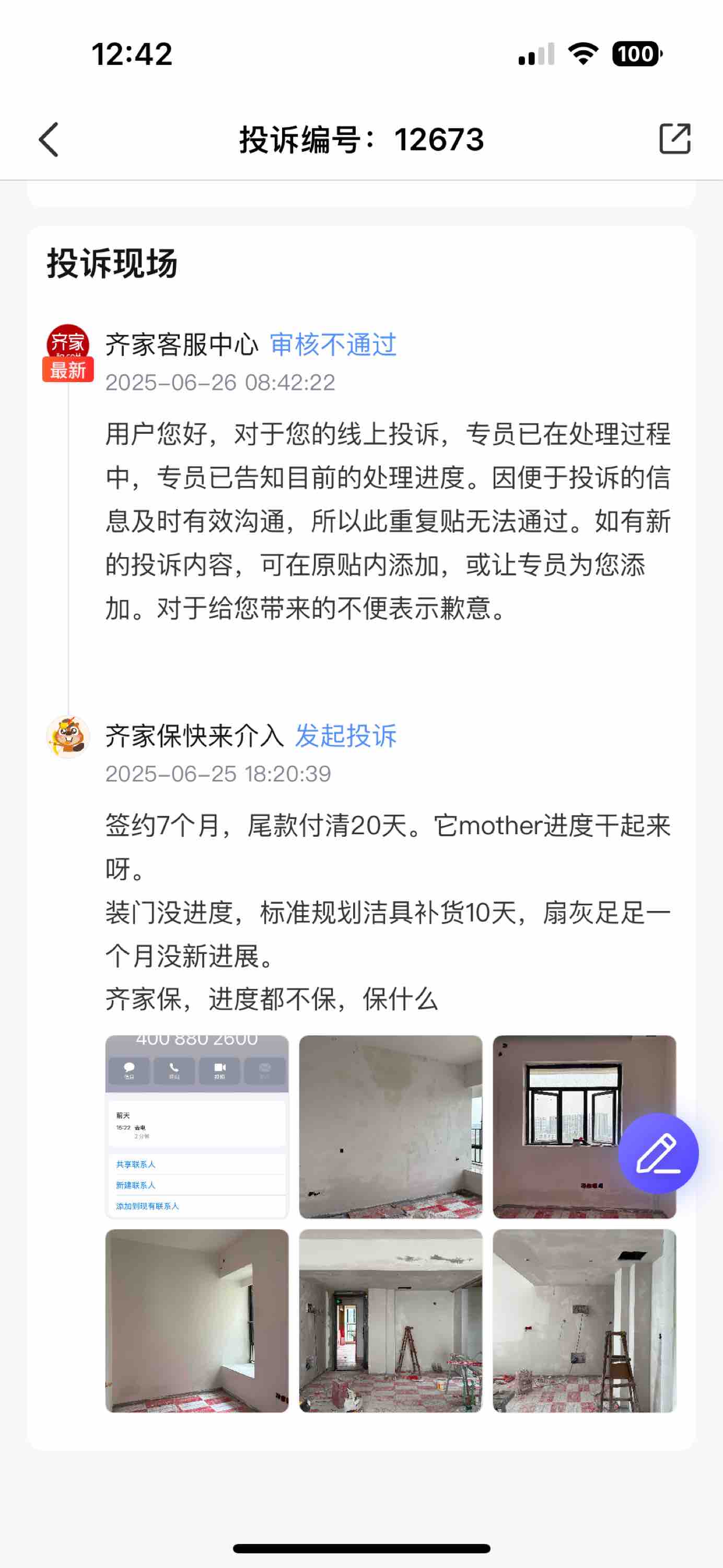Share this complaint via the top-right icon

click(675, 139)
